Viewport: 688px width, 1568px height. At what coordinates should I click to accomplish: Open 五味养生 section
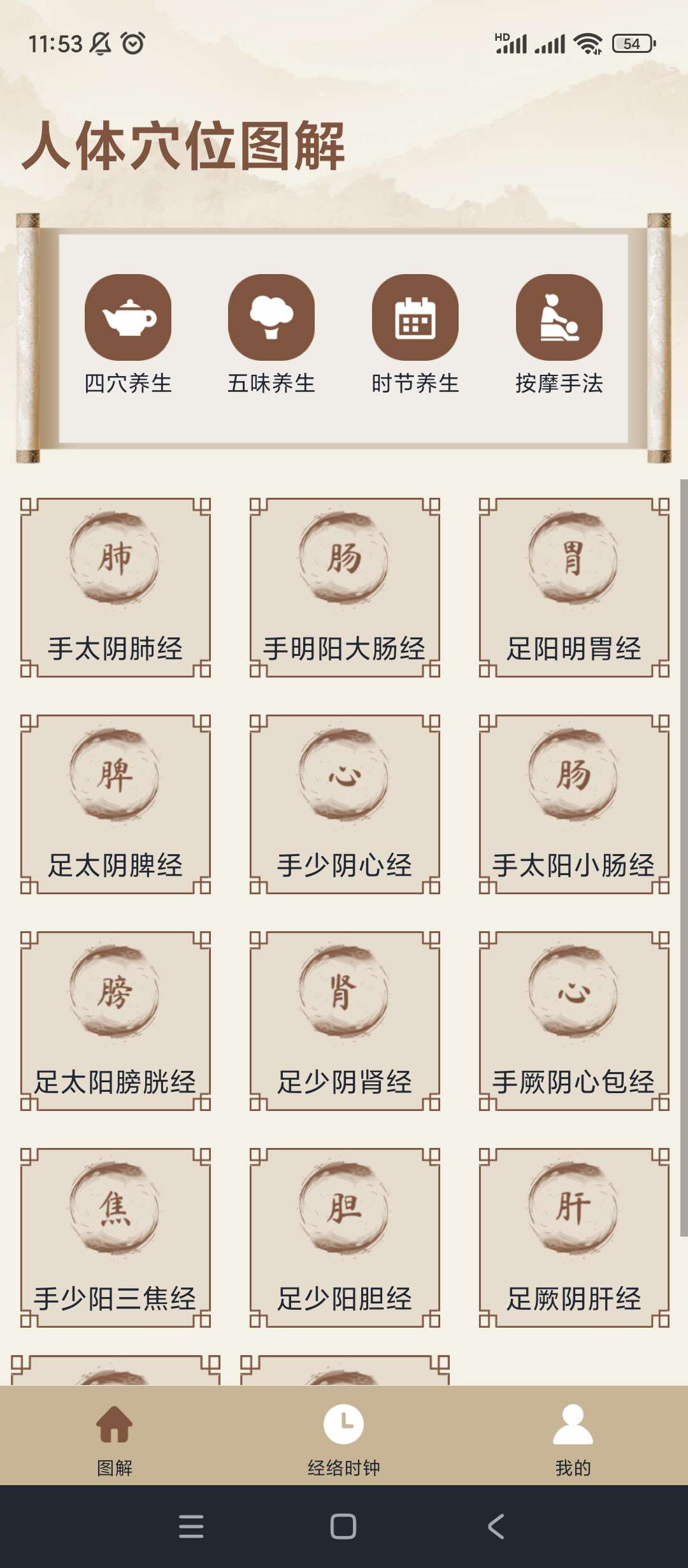pyautogui.click(x=271, y=318)
